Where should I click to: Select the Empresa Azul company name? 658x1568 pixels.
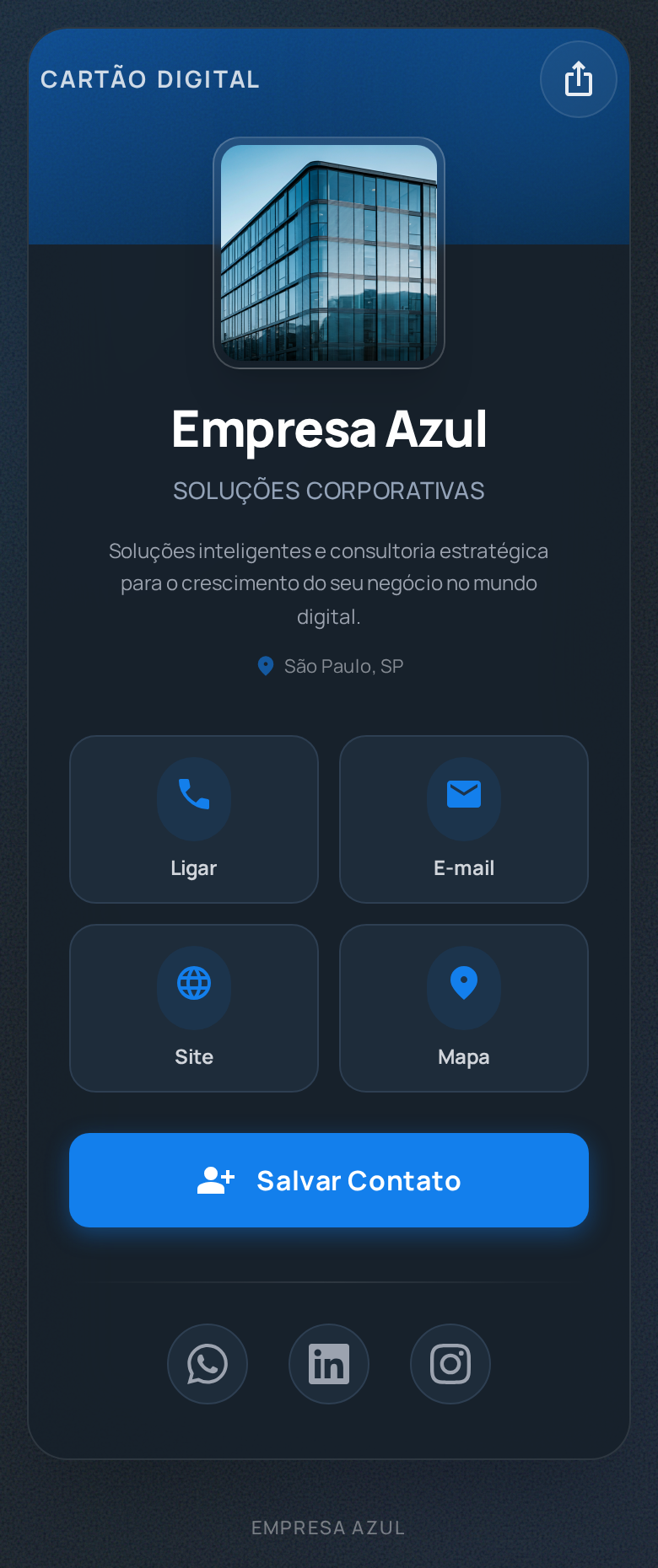click(329, 428)
